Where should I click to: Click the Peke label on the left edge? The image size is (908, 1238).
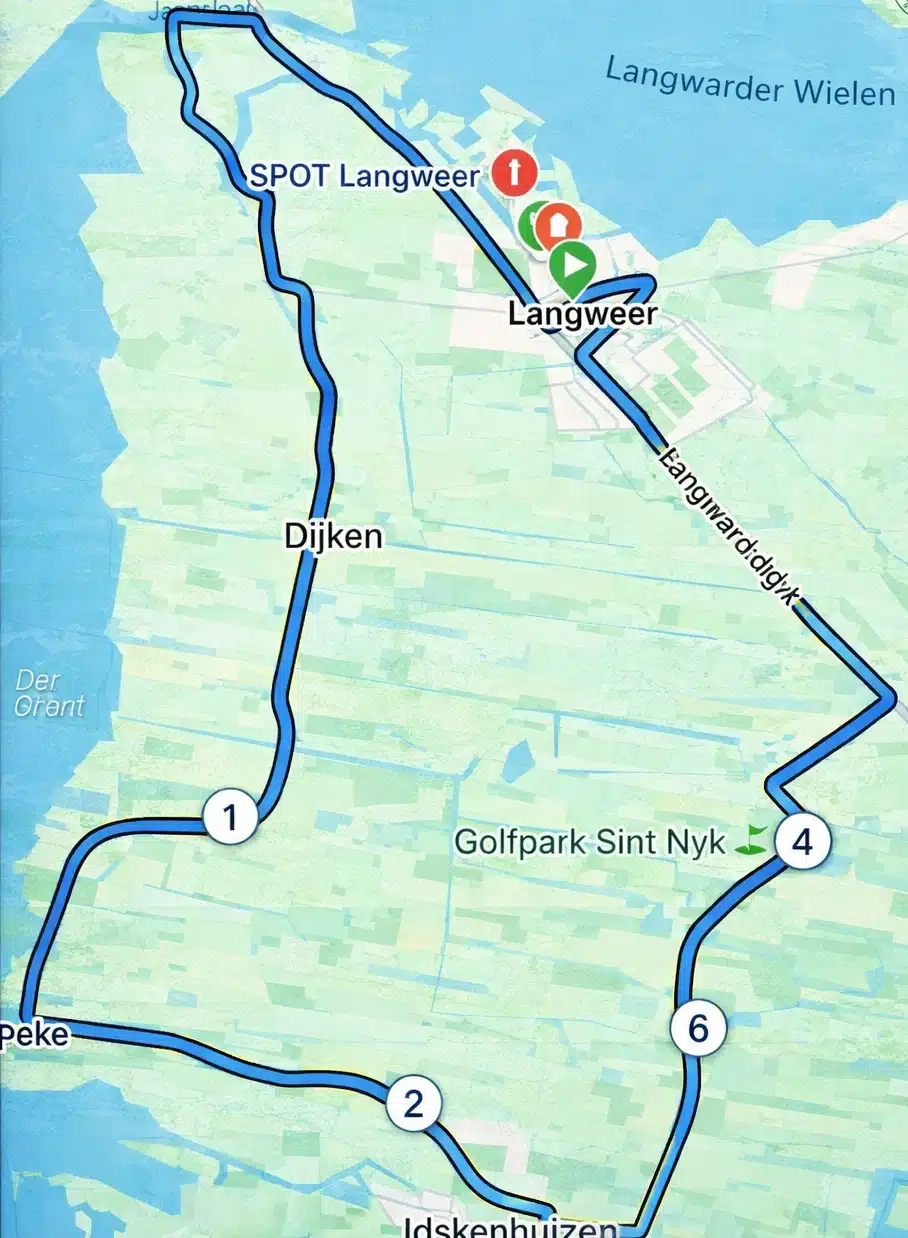coord(34,1035)
